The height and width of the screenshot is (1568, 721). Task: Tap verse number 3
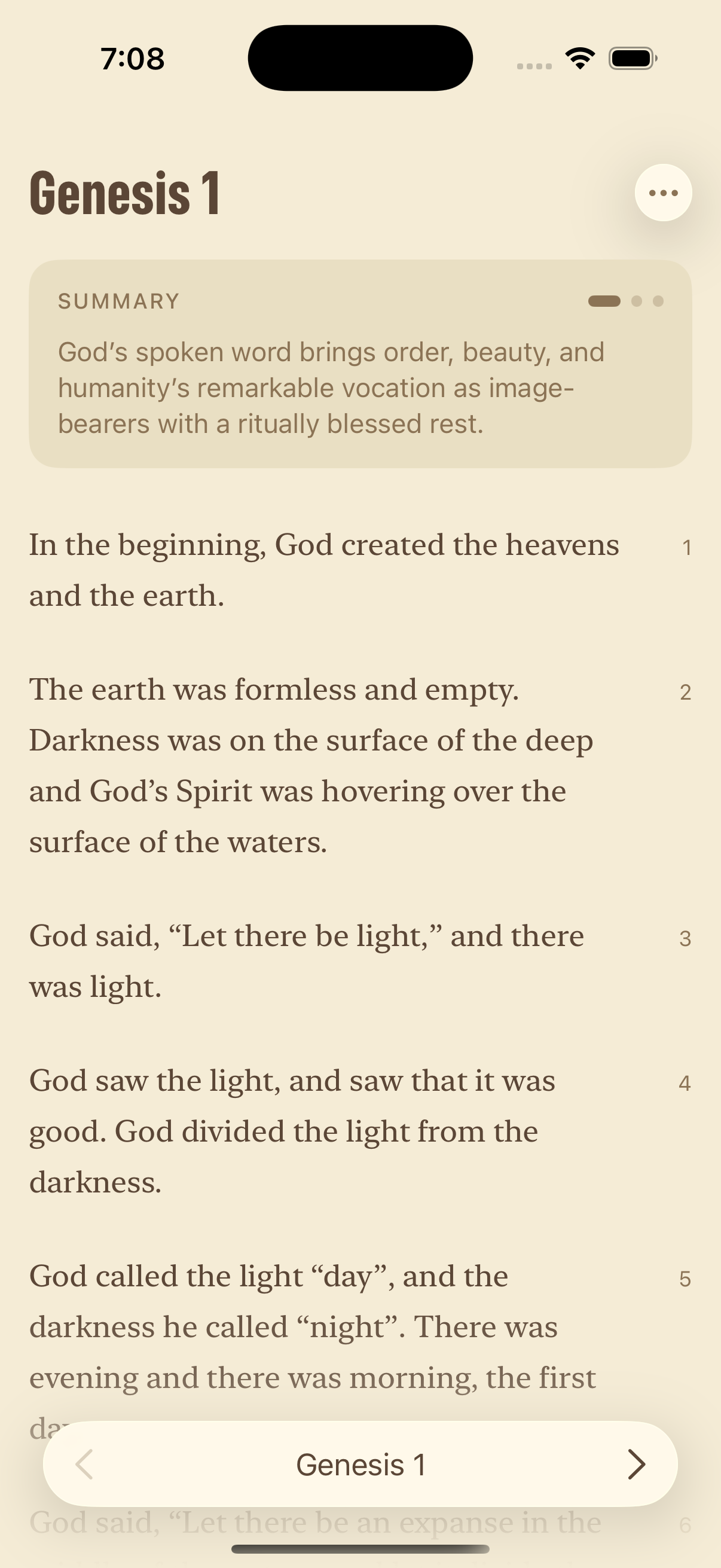coord(686,939)
